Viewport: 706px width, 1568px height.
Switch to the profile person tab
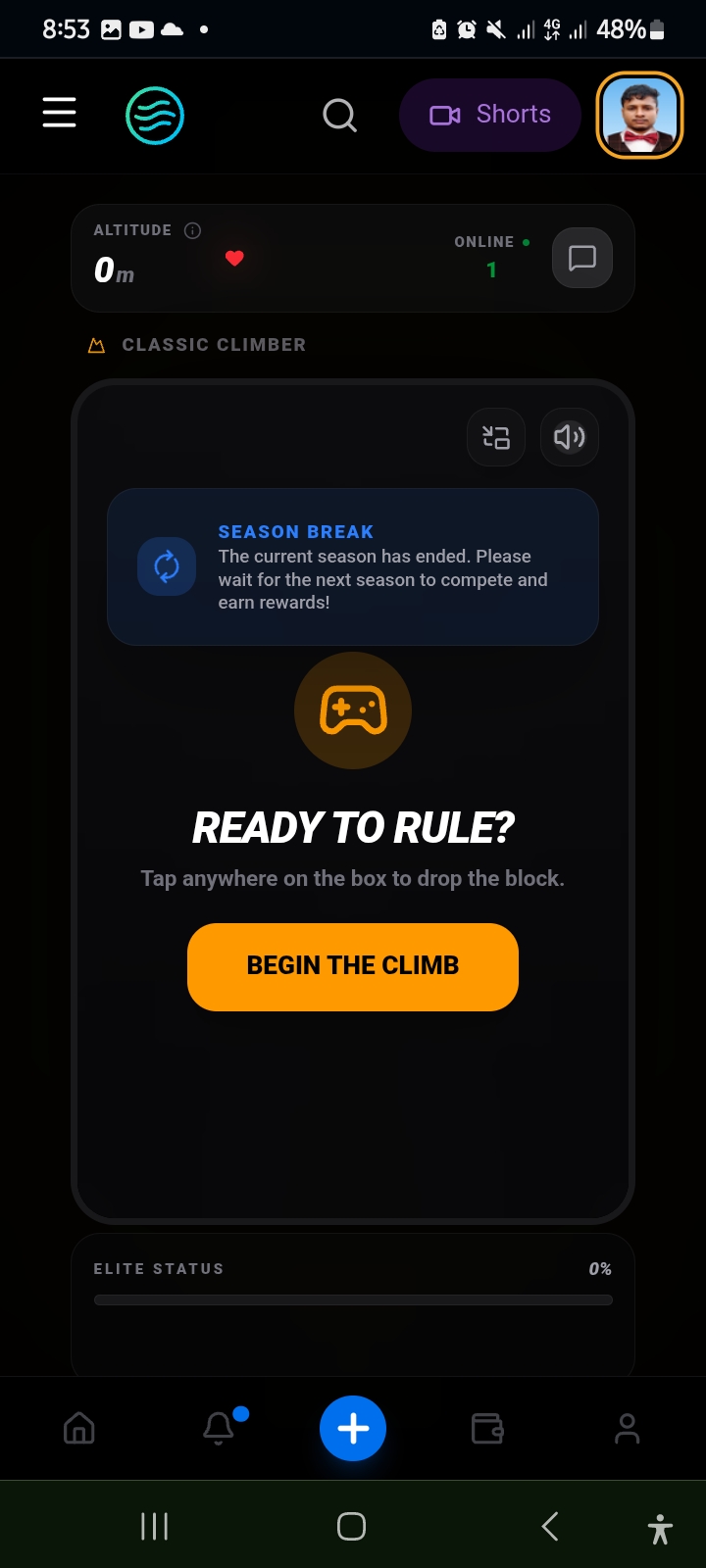tap(627, 1428)
